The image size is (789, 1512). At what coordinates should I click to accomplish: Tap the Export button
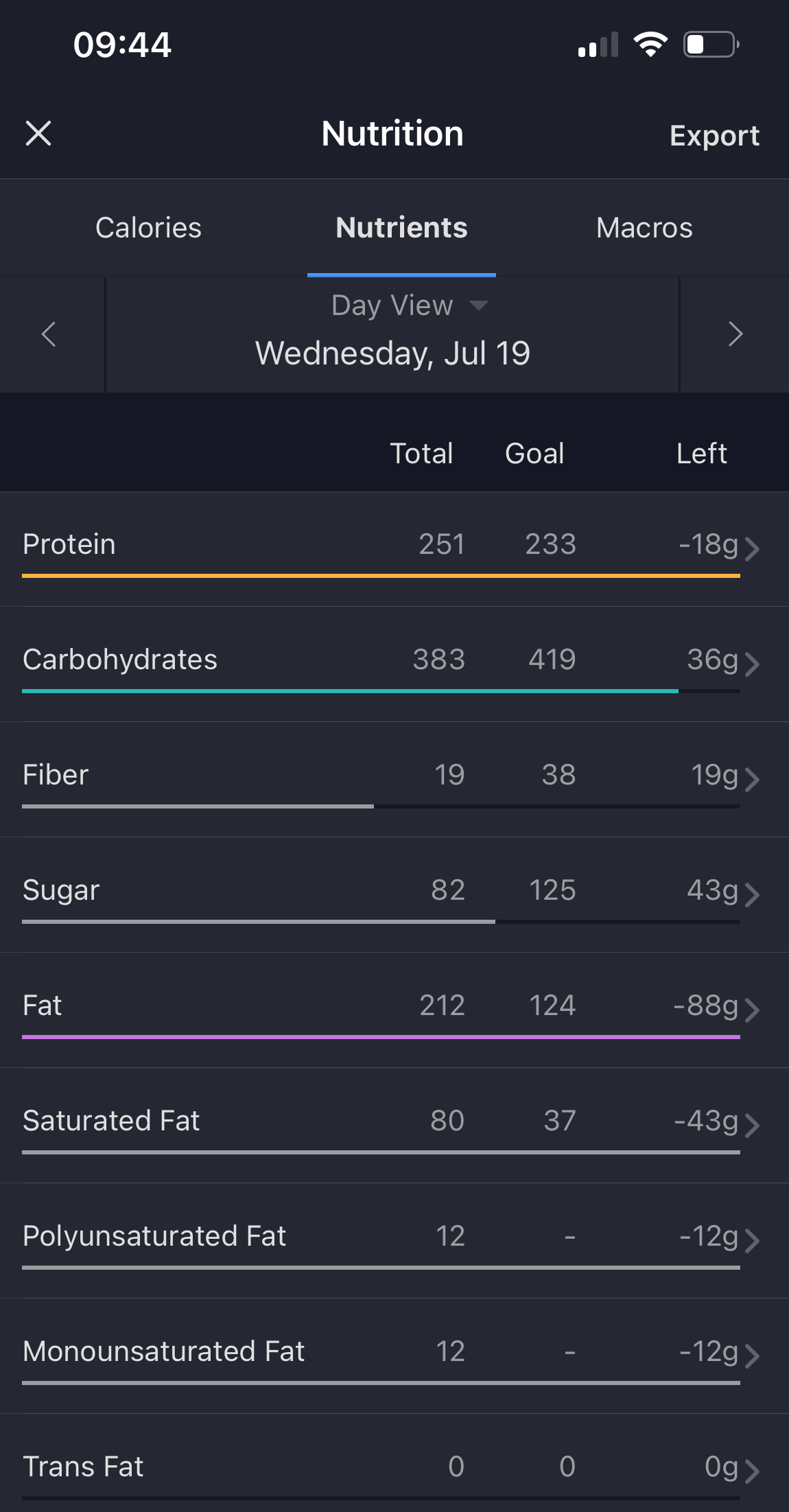(x=715, y=135)
